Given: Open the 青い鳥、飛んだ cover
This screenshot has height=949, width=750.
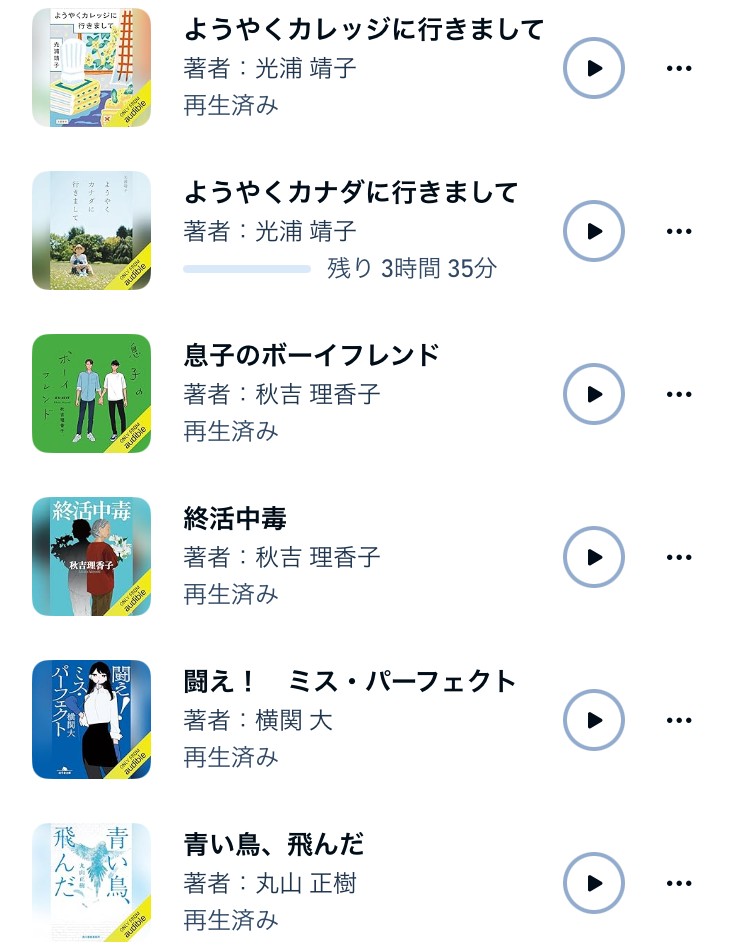Looking at the screenshot, I should point(91,883).
